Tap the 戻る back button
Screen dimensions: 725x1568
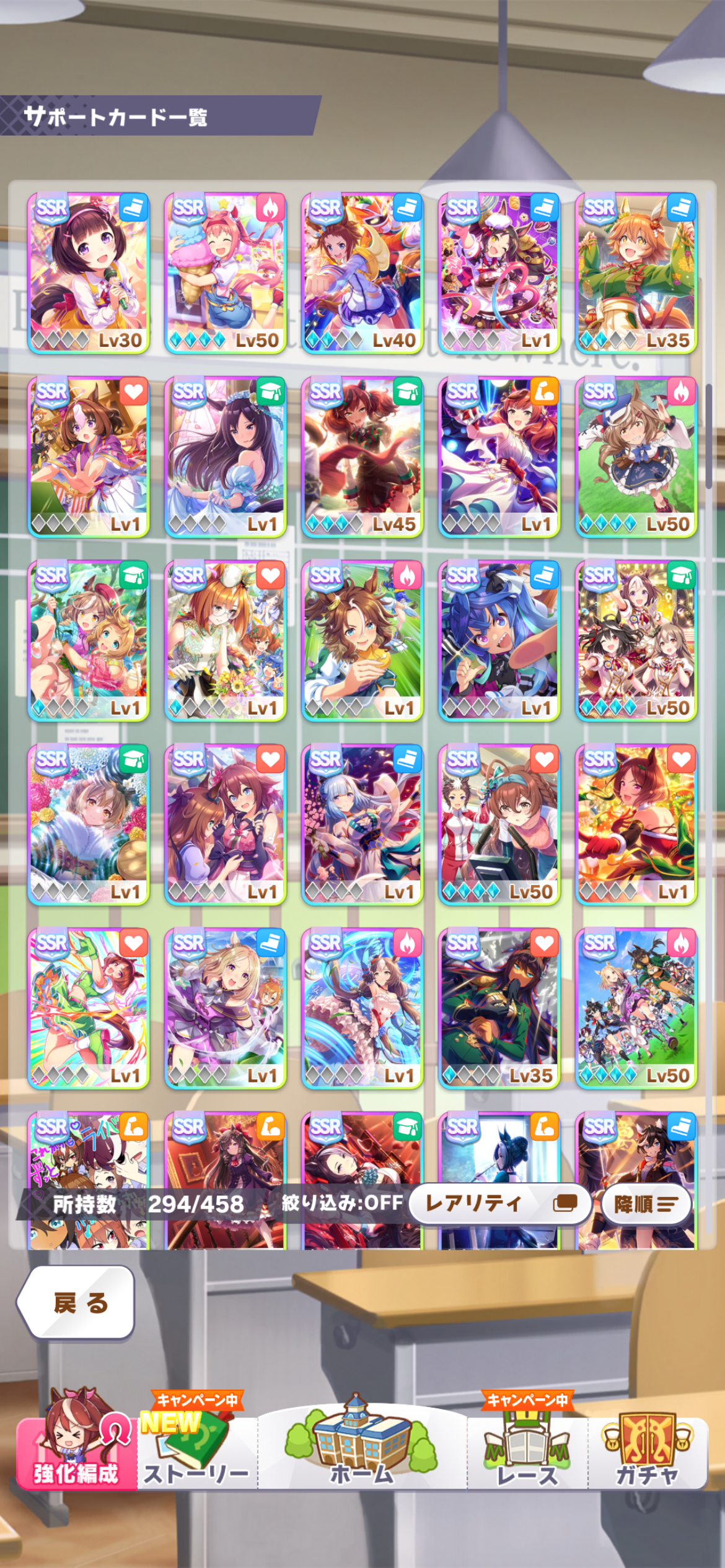76,1302
